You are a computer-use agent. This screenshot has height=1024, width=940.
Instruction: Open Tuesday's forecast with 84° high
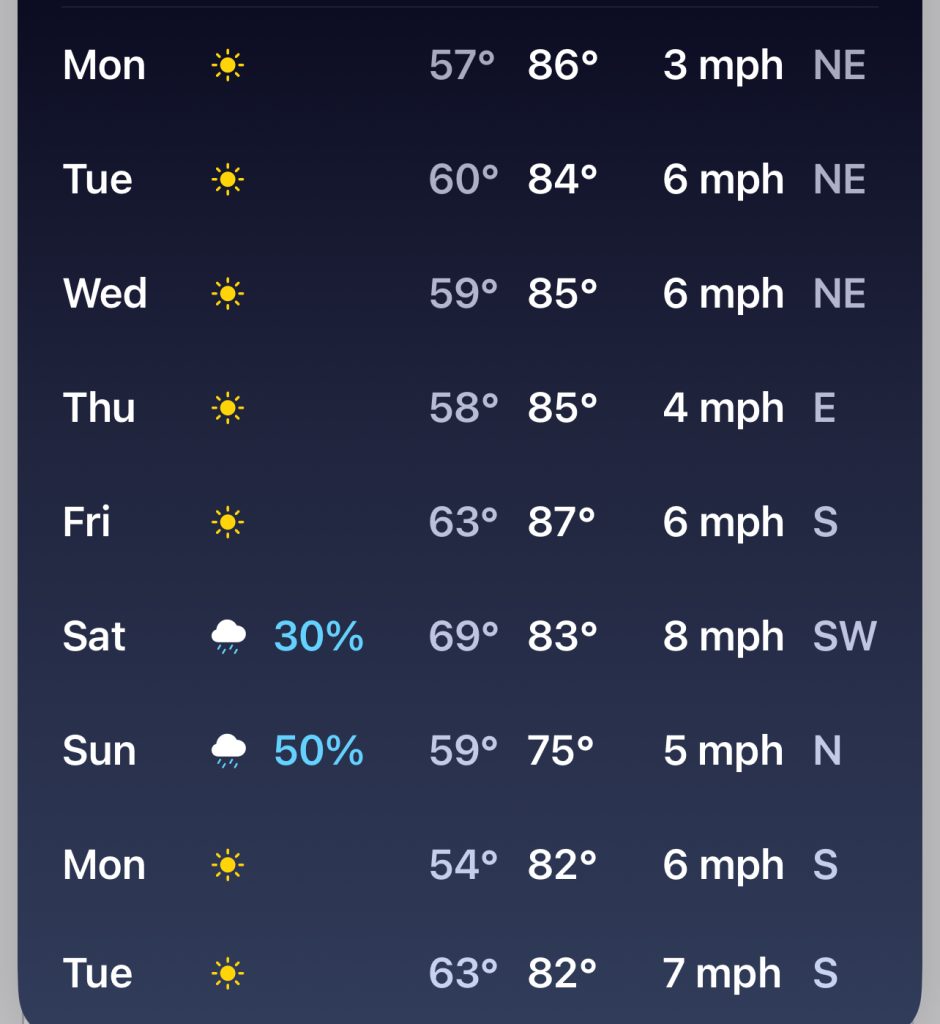pos(468,180)
